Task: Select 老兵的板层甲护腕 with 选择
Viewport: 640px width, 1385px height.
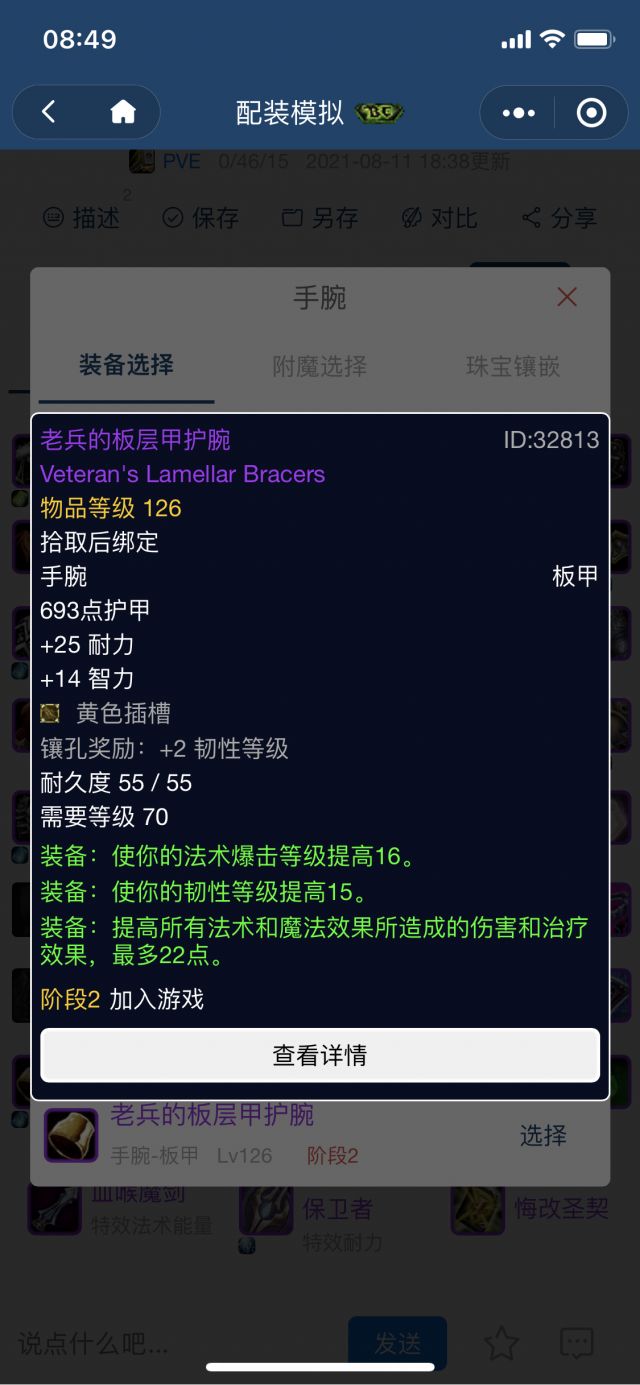Action: [542, 1135]
